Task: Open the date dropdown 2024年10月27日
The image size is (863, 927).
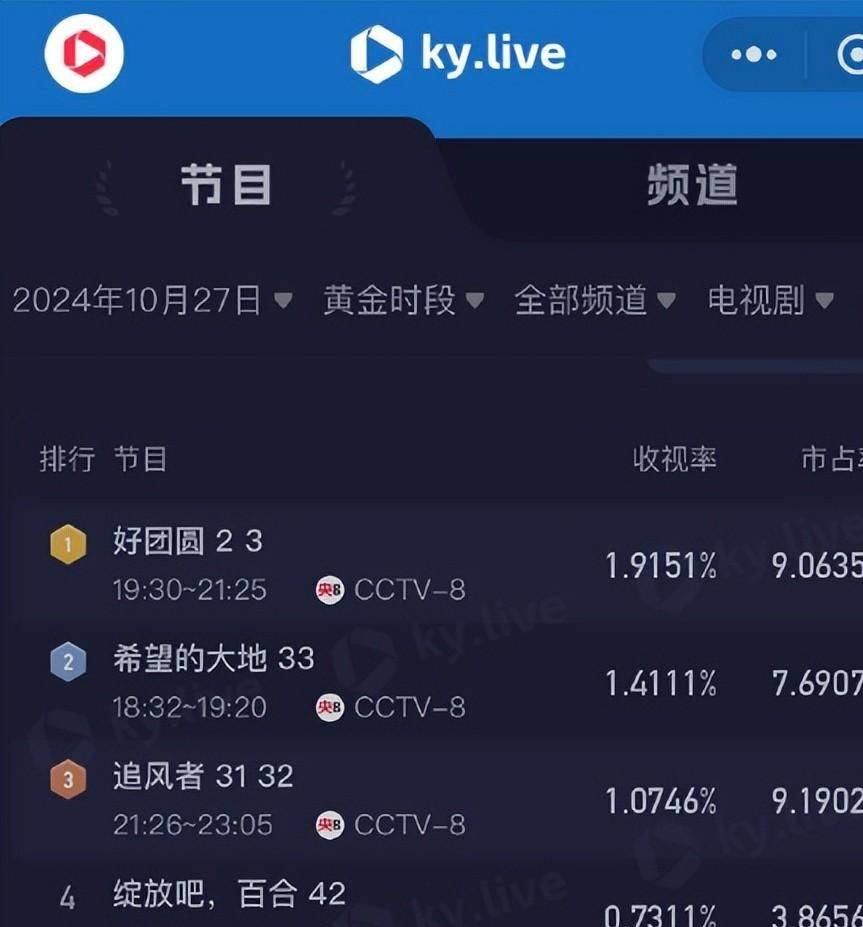Action: pos(151,299)
